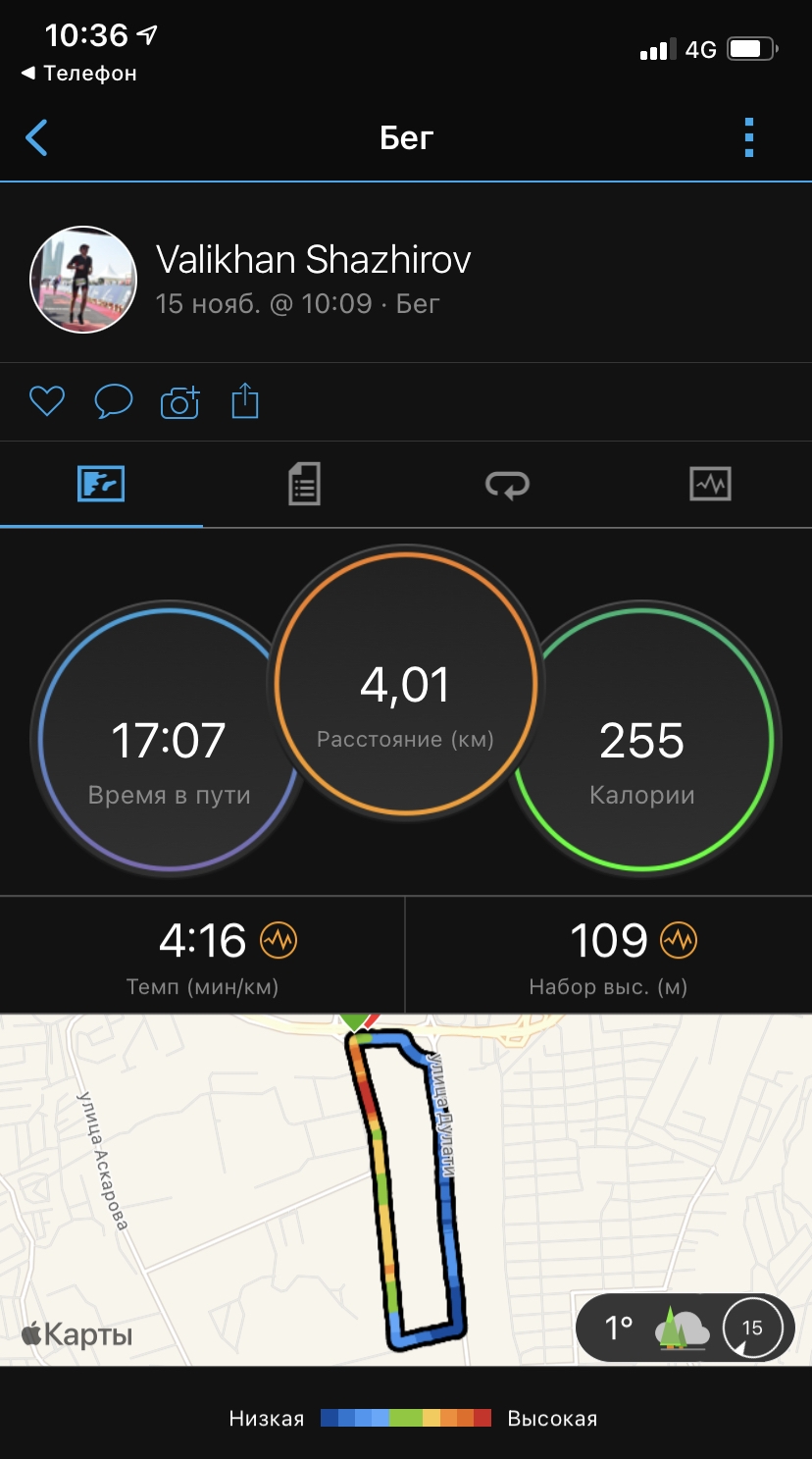Viewport: 812px width, 1459px height.
Task: Open the three-dot overflow menu
Action: click(749, 138)
